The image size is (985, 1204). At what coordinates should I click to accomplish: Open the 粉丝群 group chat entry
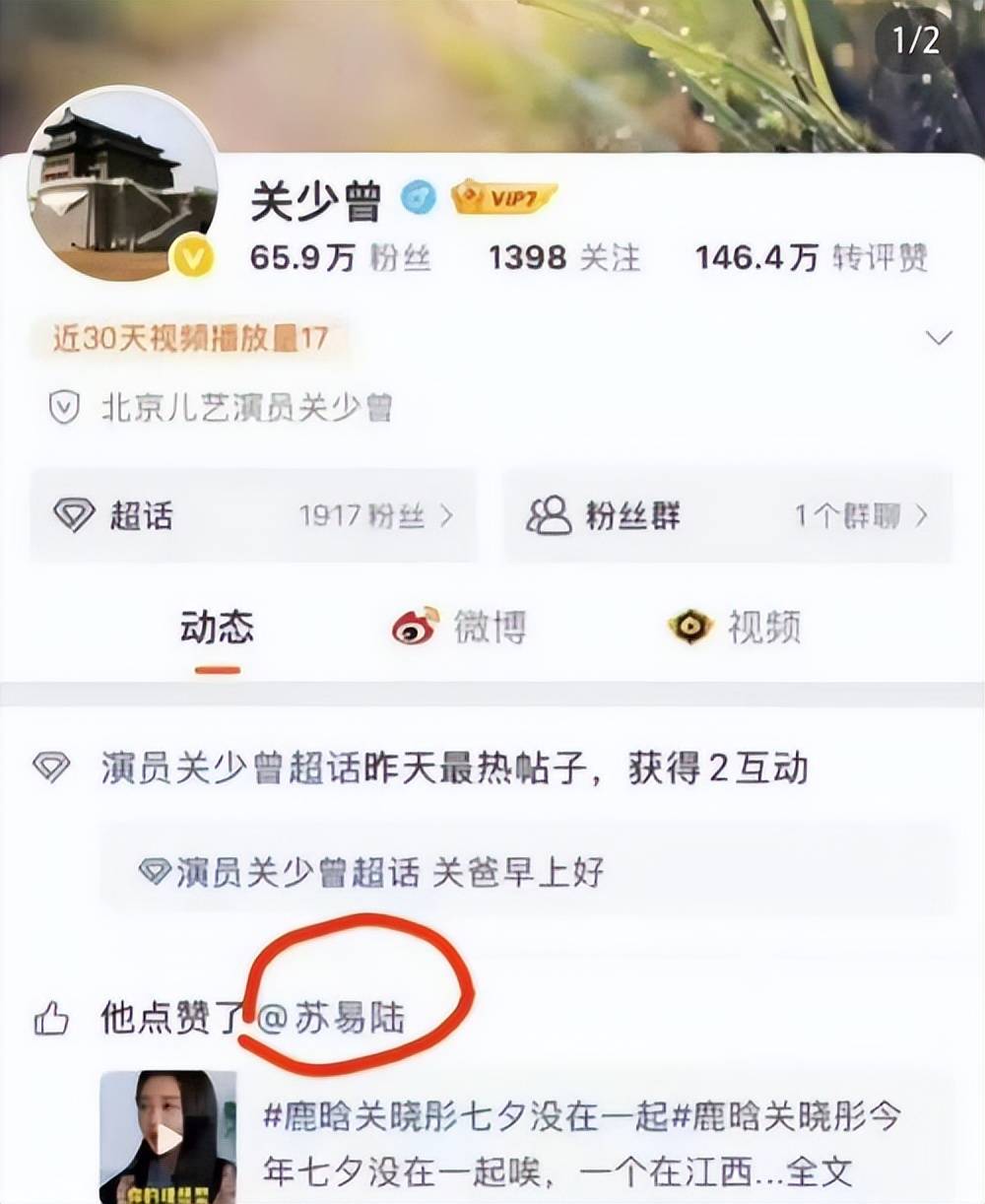728,515
